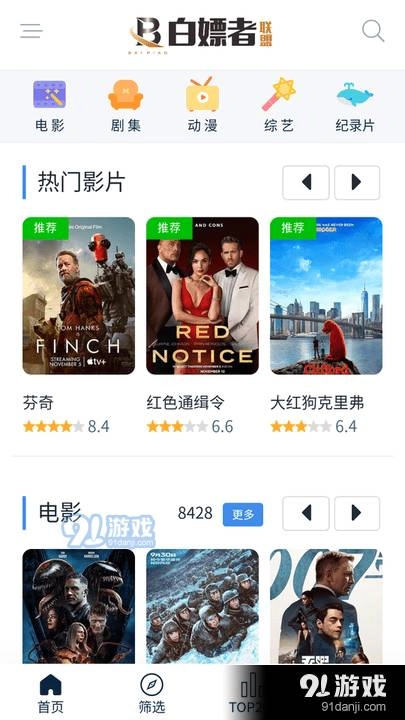Browse the 纪录片 category
The width and height of the screenshot is (405, 720).
pos(355,106)
